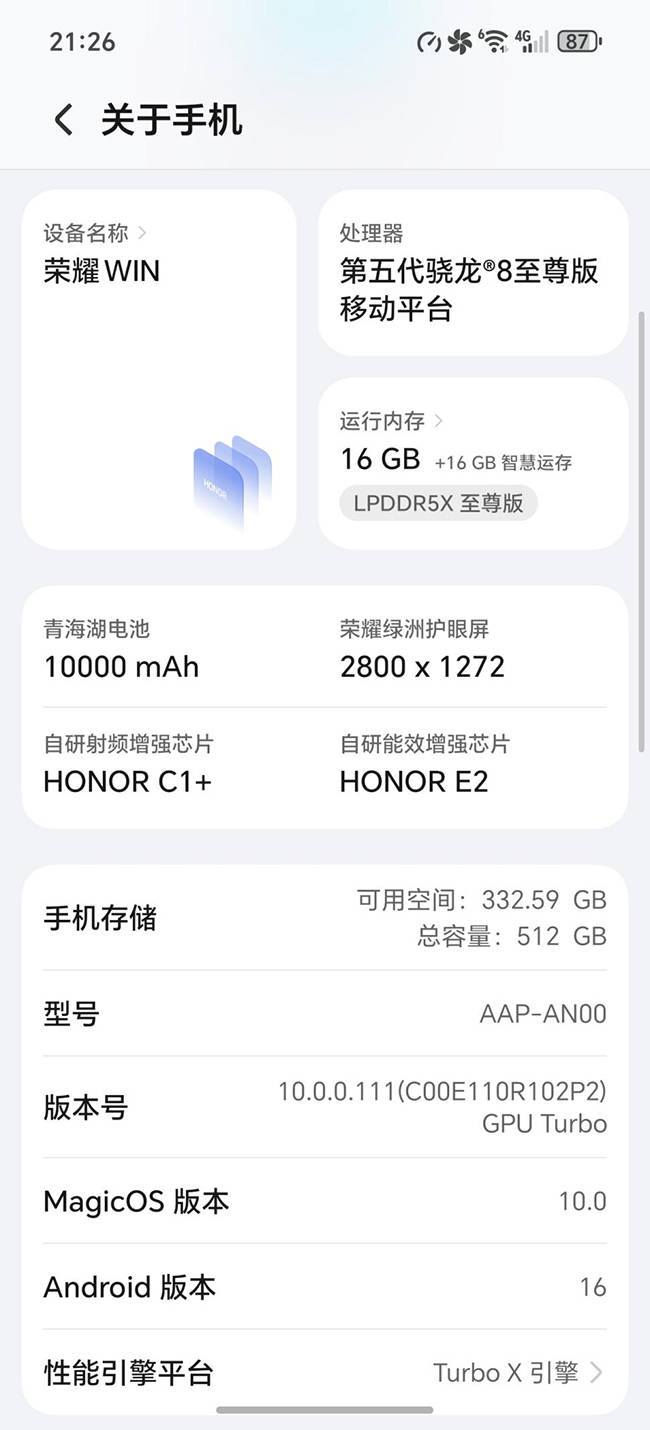Viewport: 650px width, 1430px height.
Task: Open the 手机存储 row
Action: (x=324, y=918)
